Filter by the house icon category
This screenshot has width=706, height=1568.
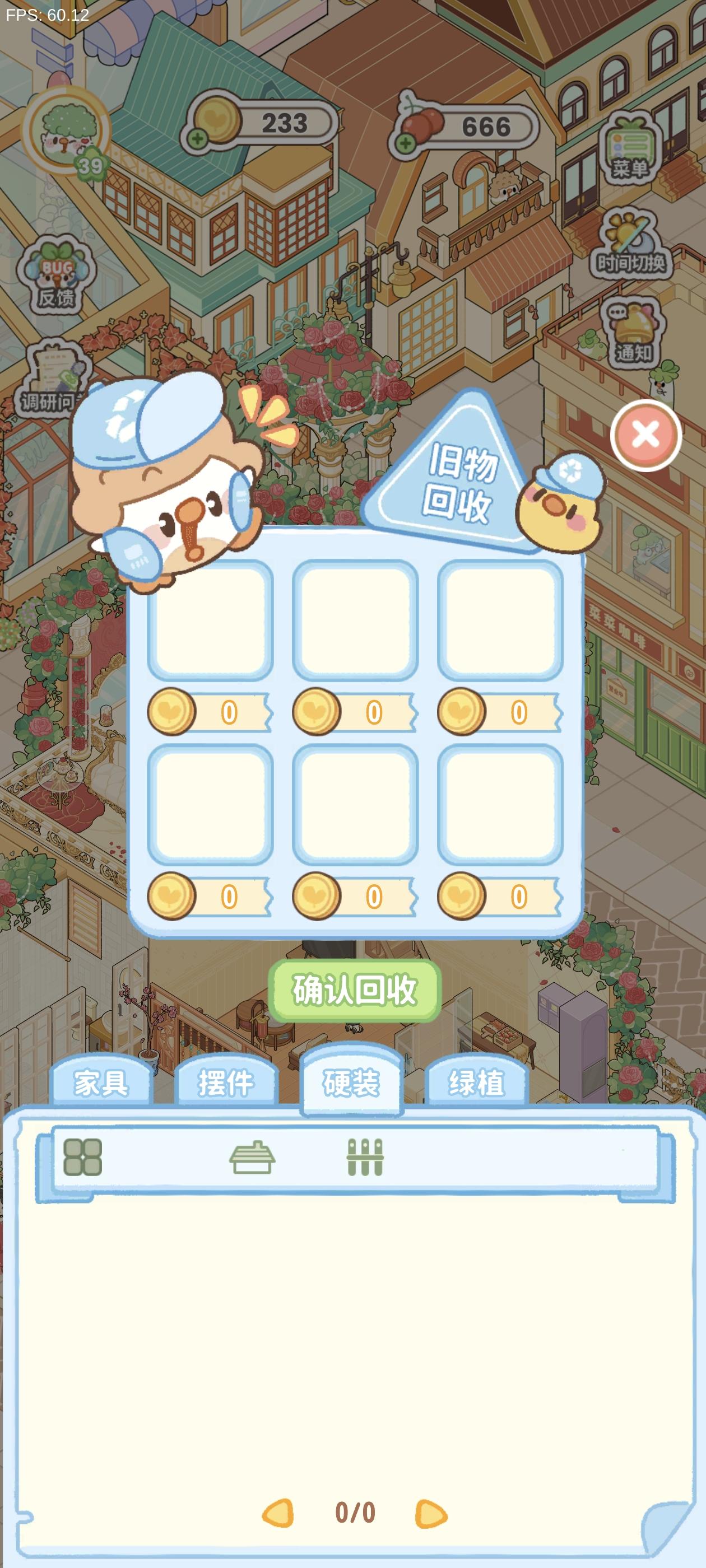pos(252,1156)
